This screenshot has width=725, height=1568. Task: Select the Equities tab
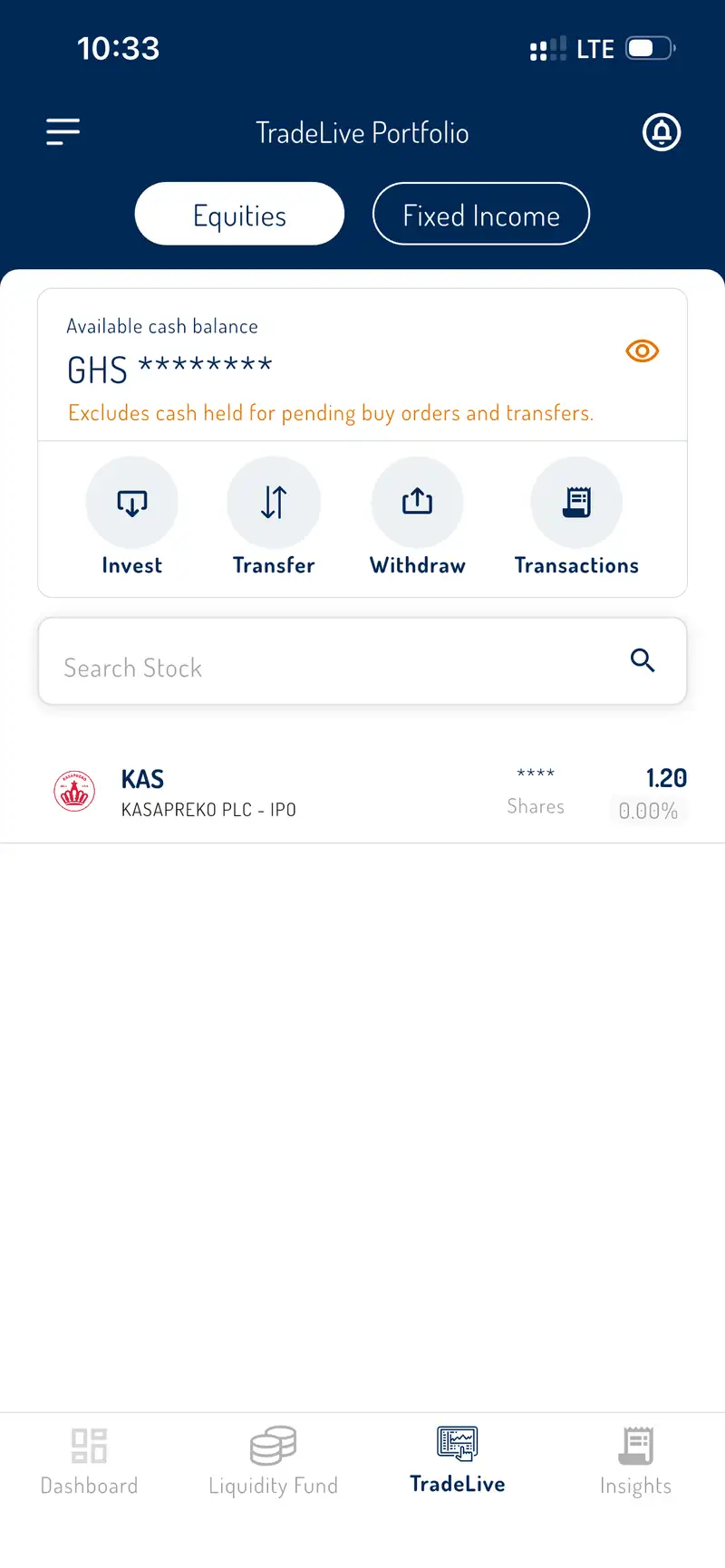coord(239,214)
